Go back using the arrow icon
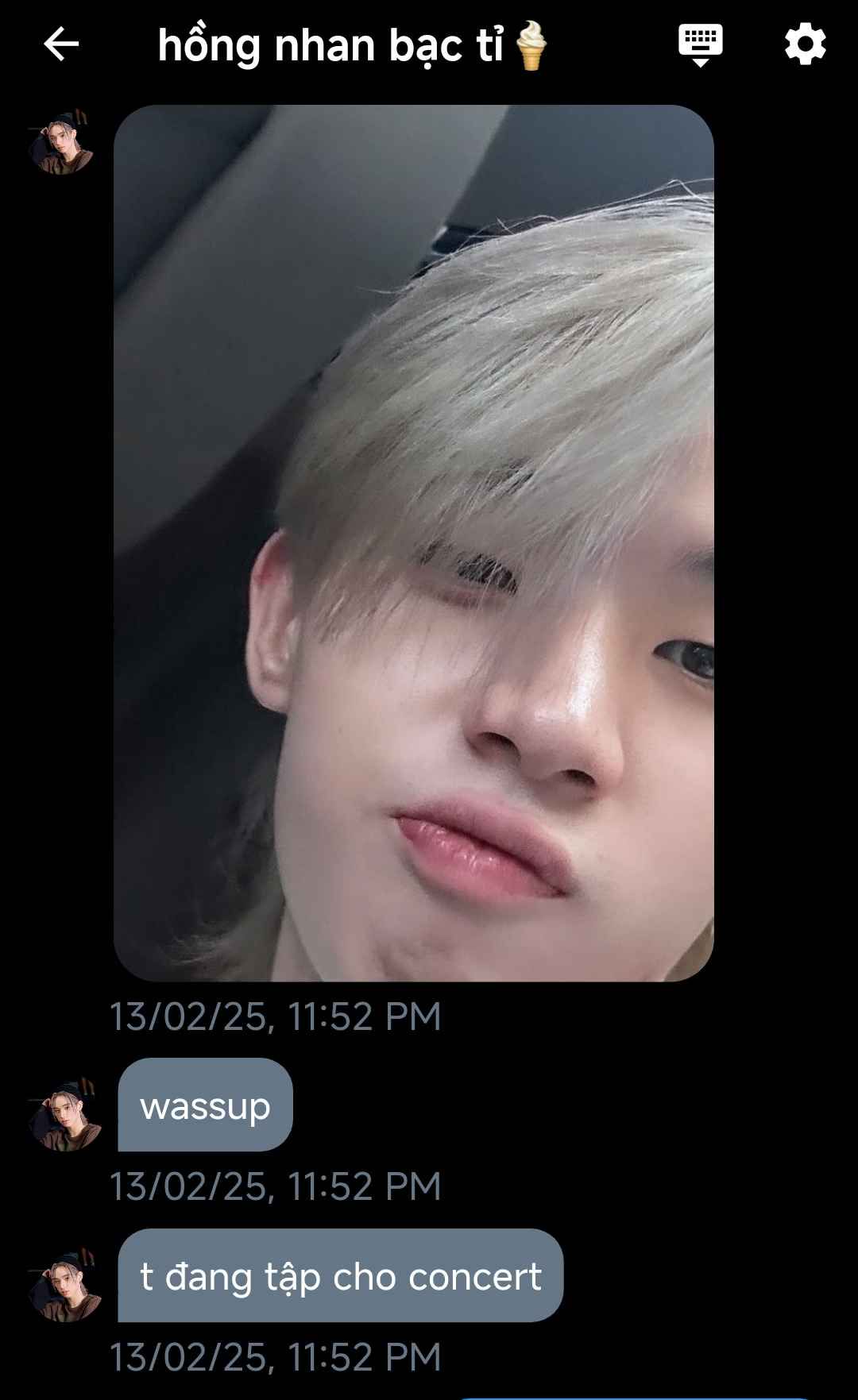858x1400 pixels. 61,44
